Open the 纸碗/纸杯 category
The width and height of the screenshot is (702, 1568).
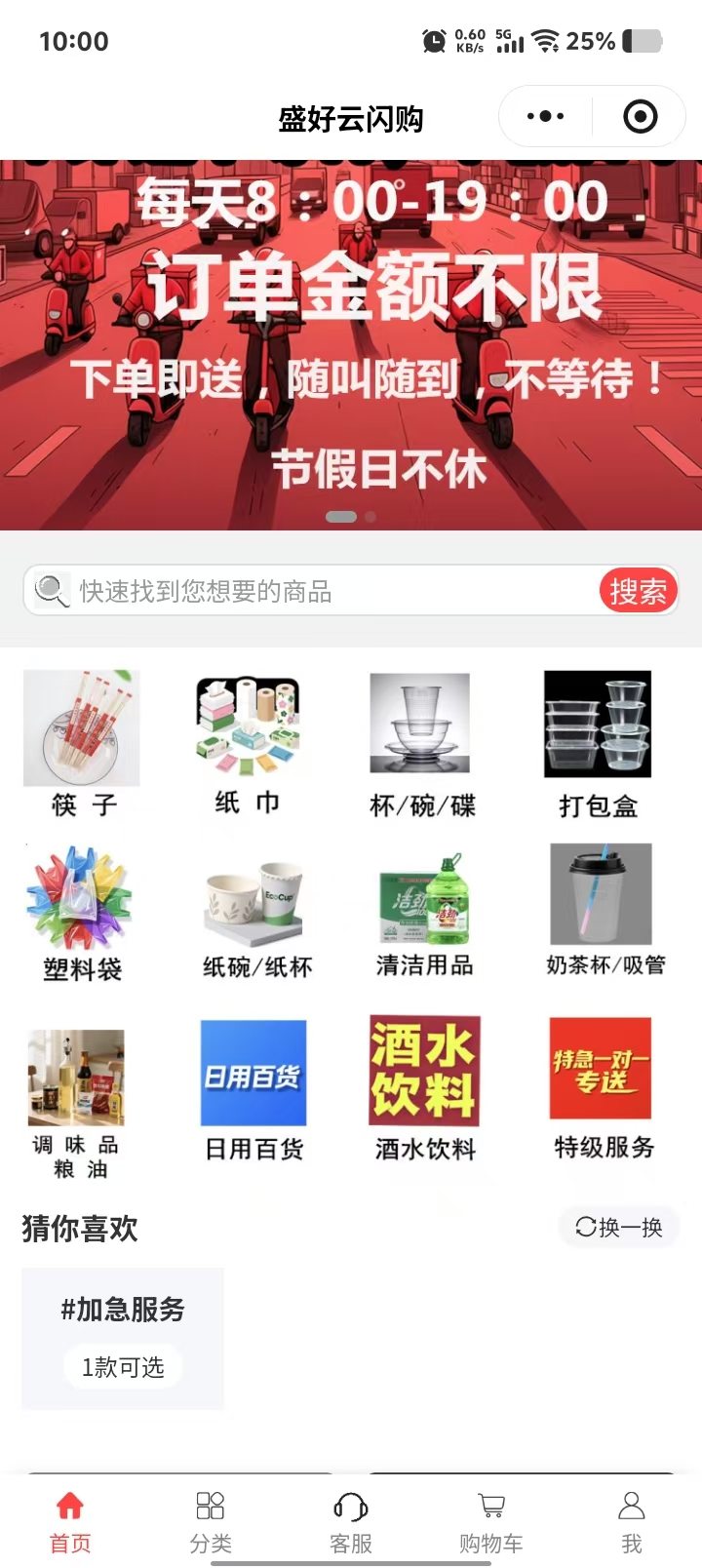[256, 913]
